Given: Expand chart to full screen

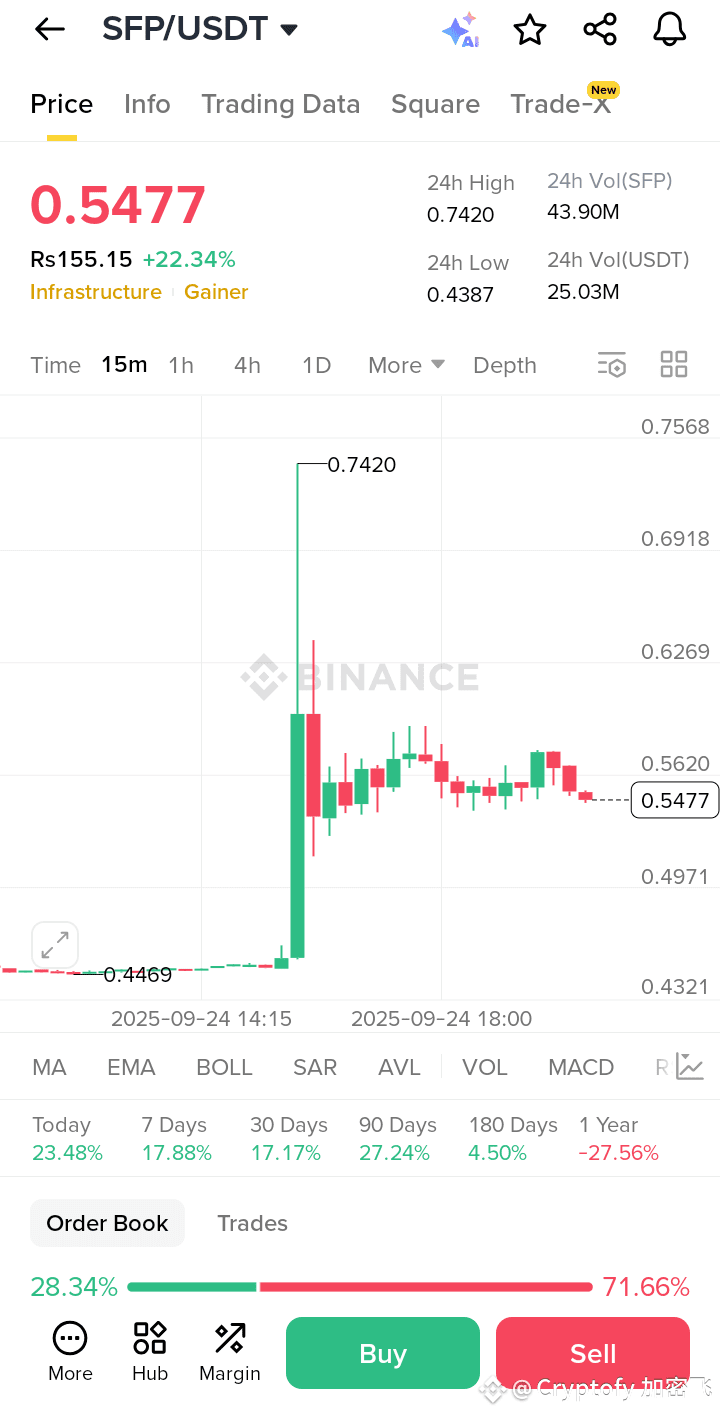Looking at the screenshot, I should (55, 945).
